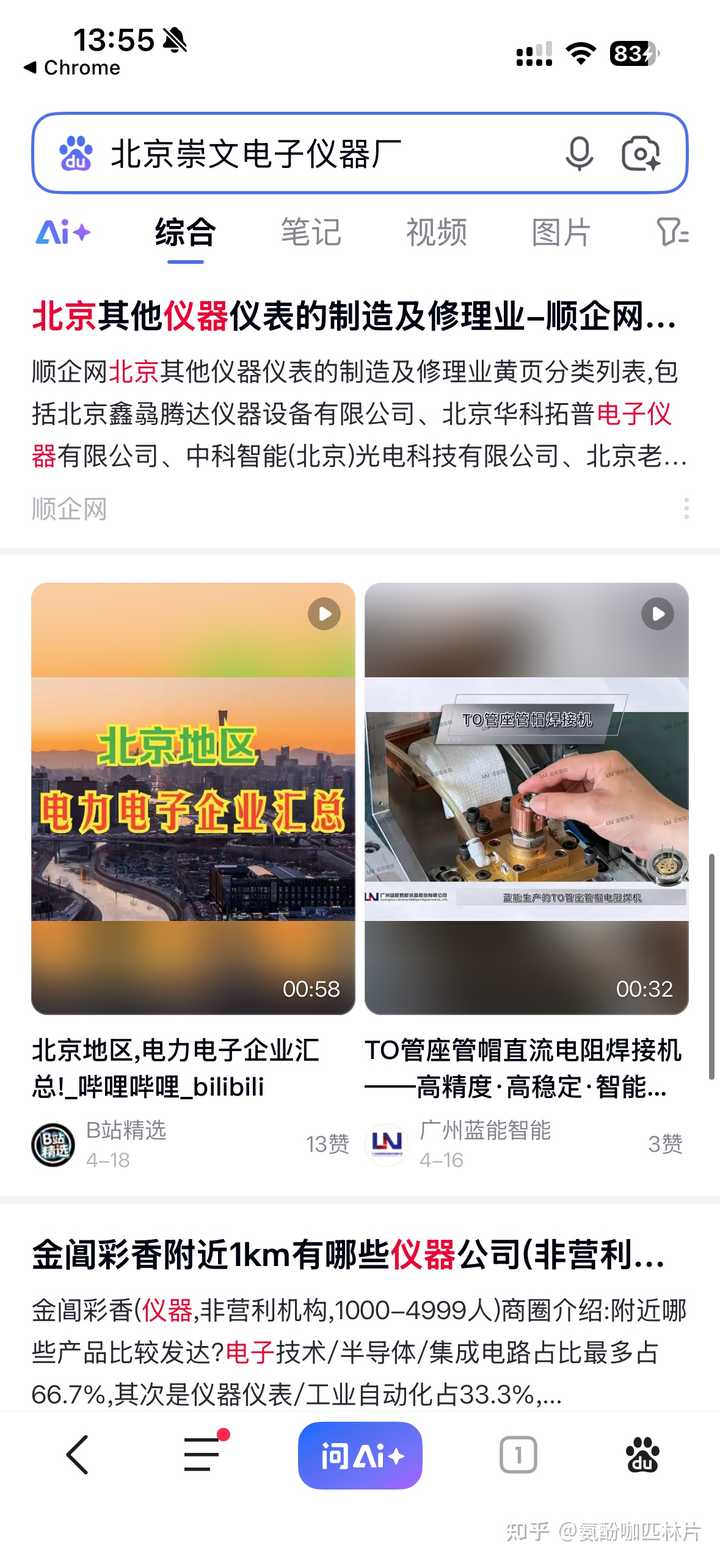Open the menu list icon in bottom bar
Screen dimensions: 720x1561
[x=202, y=1455]
